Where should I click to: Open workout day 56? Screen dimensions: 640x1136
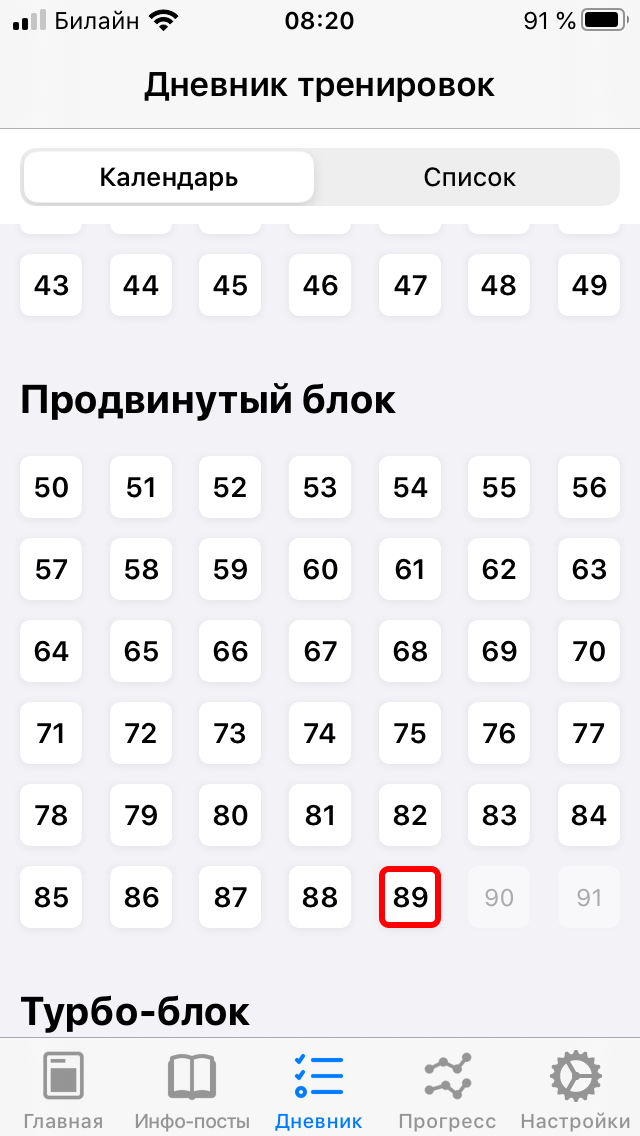[x=589, y=487]
